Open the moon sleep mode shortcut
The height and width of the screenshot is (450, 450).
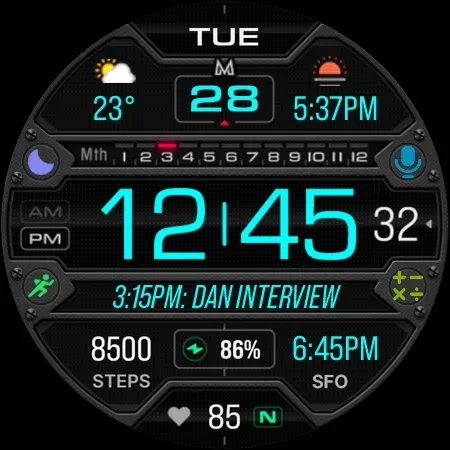click(x=41, y=161)
